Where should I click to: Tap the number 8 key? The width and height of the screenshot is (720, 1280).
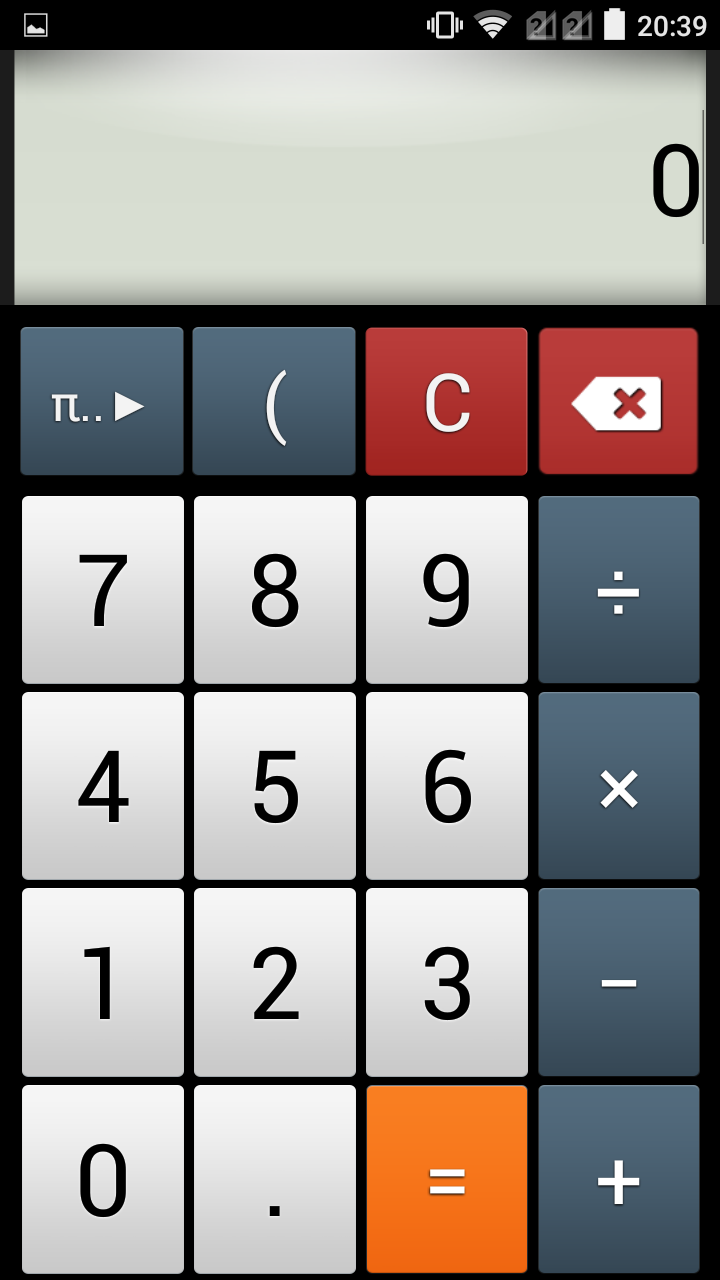point(275,590)
